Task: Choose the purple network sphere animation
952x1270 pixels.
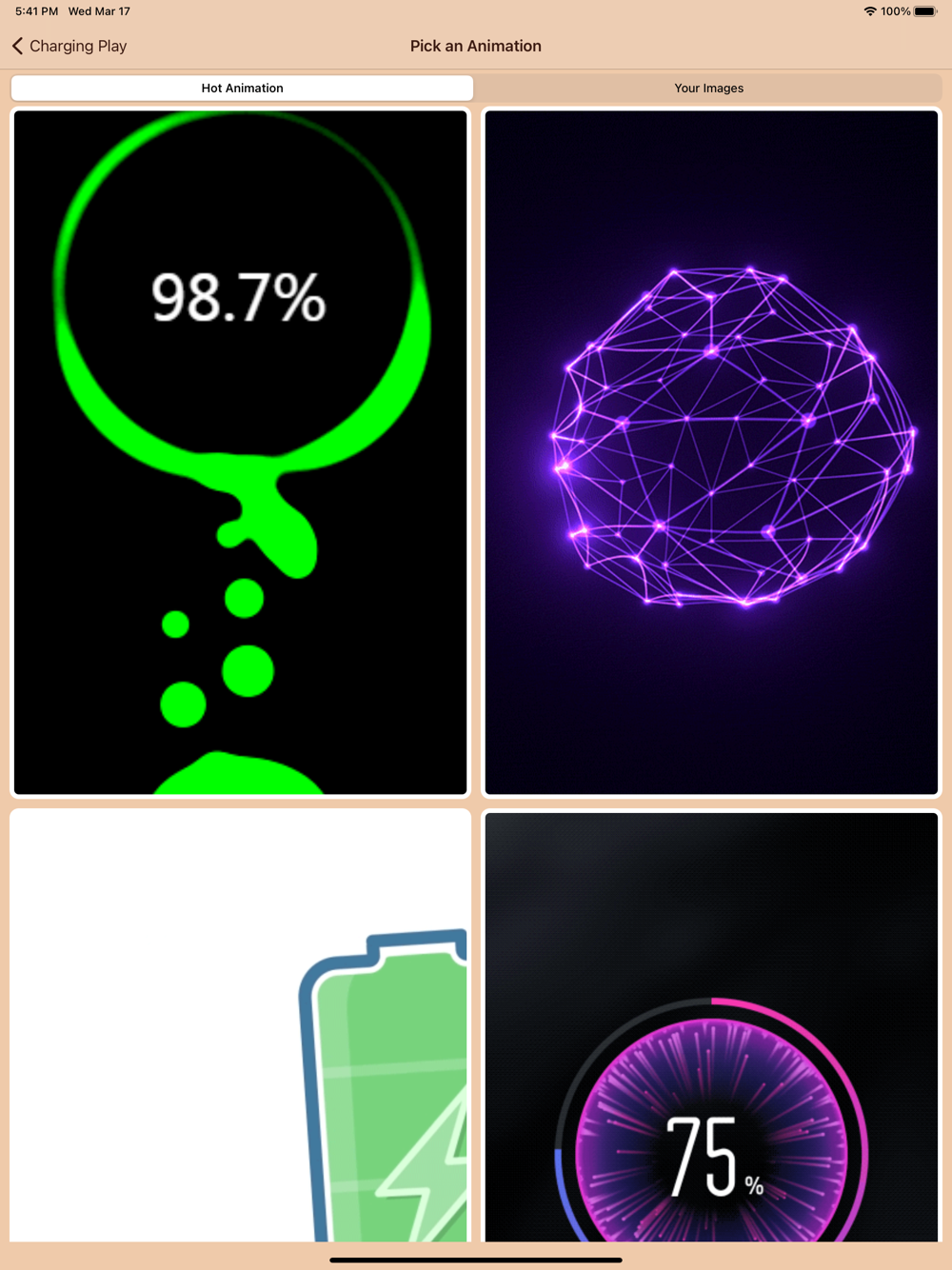Action: tap(711, 452)
